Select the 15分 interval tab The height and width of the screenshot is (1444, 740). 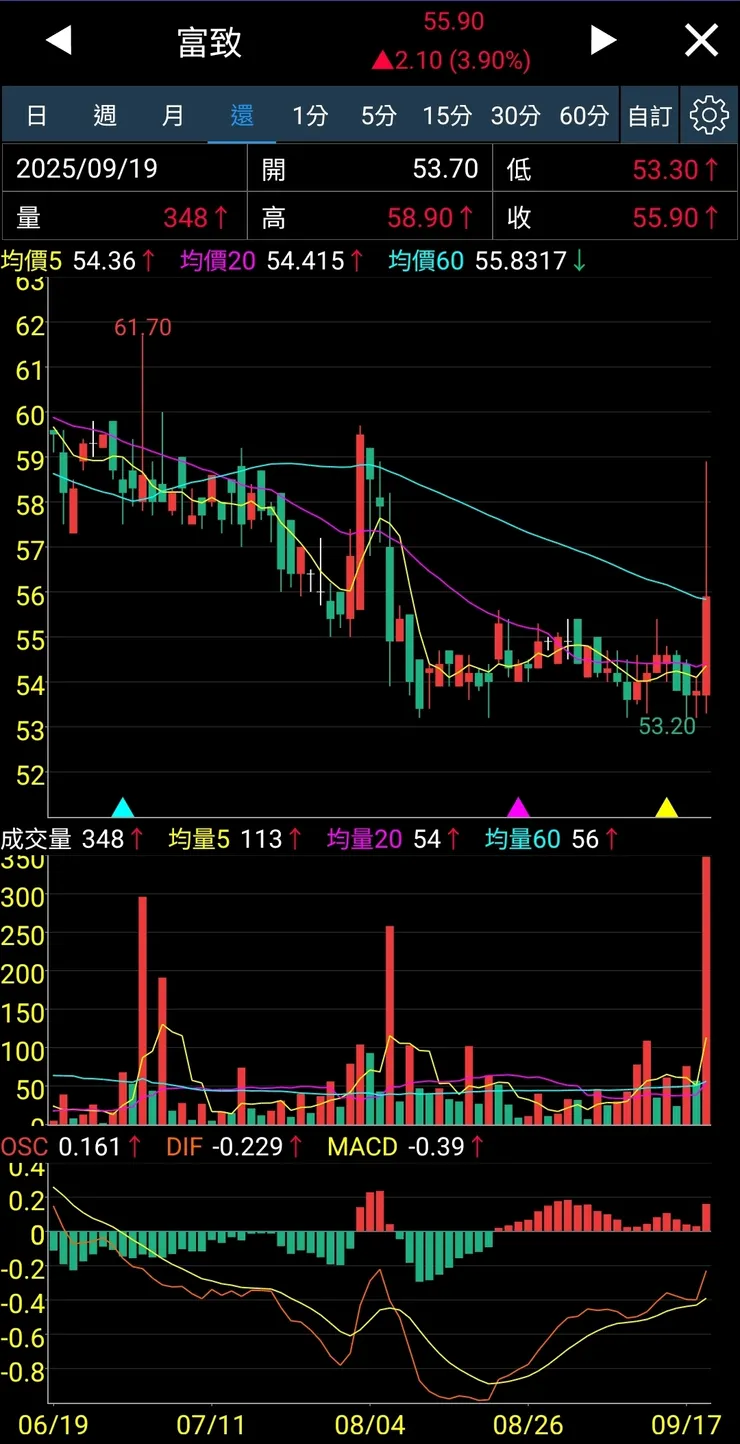click(x=446, y=116)
